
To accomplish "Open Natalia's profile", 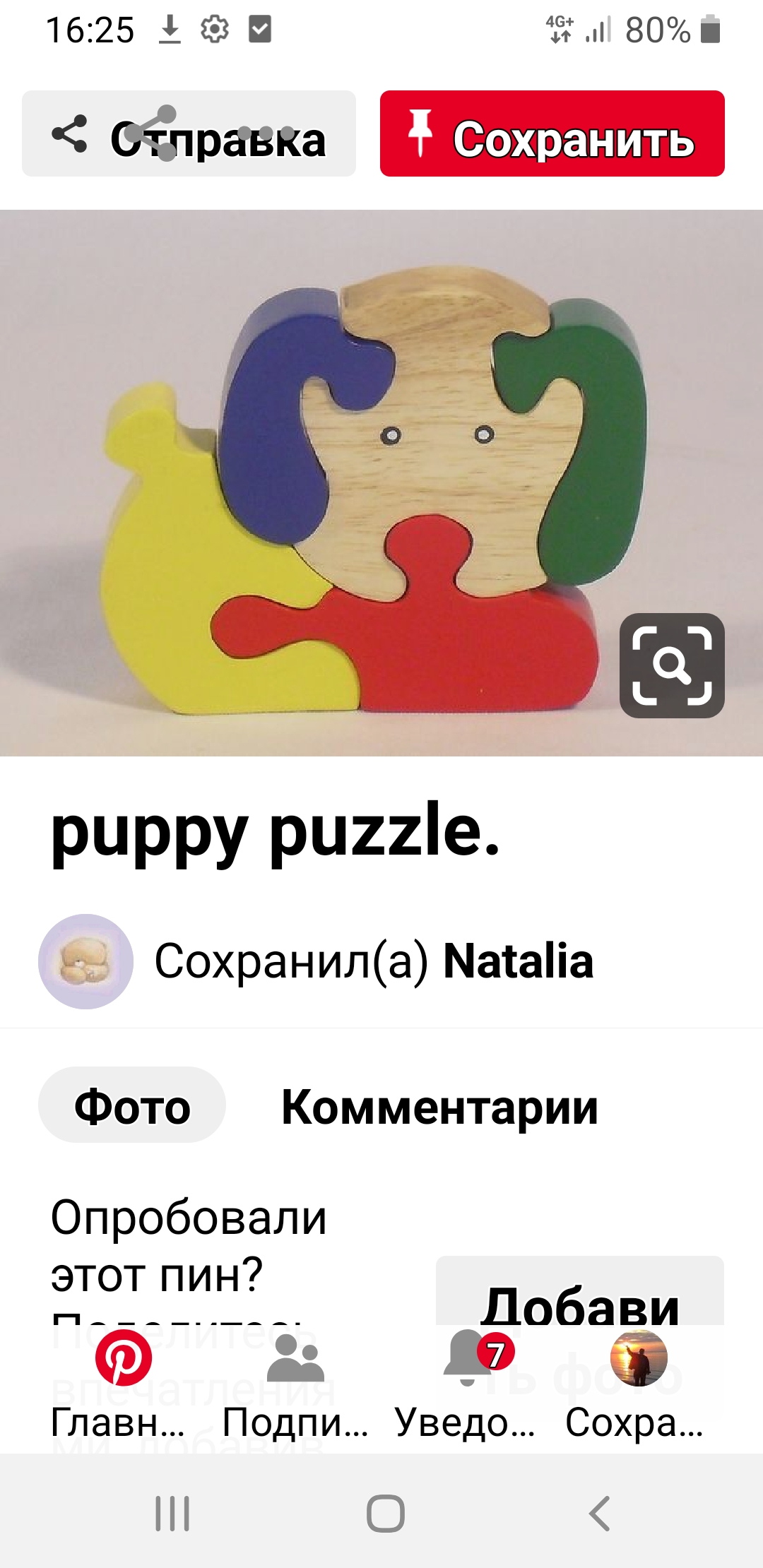I will (x=517, y=961).
